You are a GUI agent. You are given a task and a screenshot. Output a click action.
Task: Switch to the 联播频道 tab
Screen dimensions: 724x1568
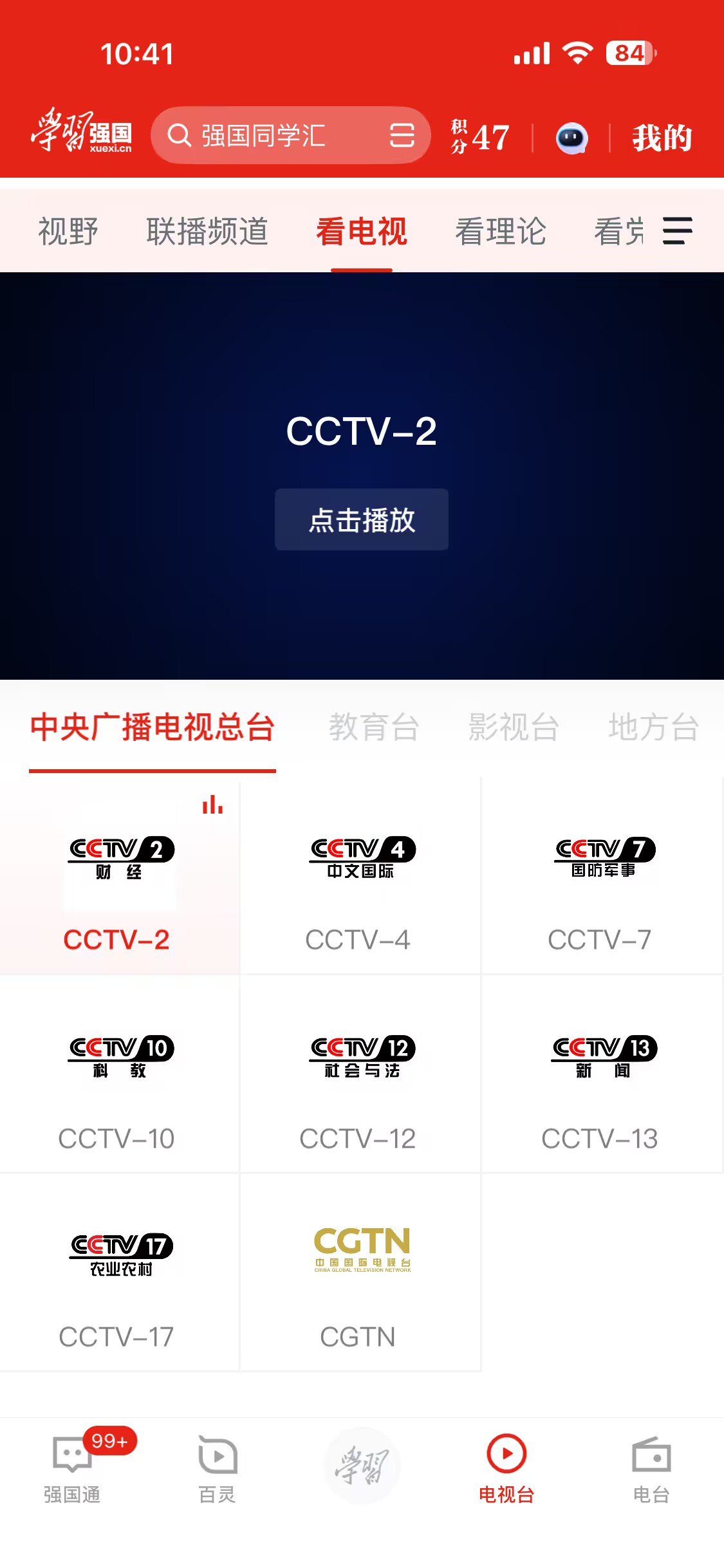click(x=207, y=231)
